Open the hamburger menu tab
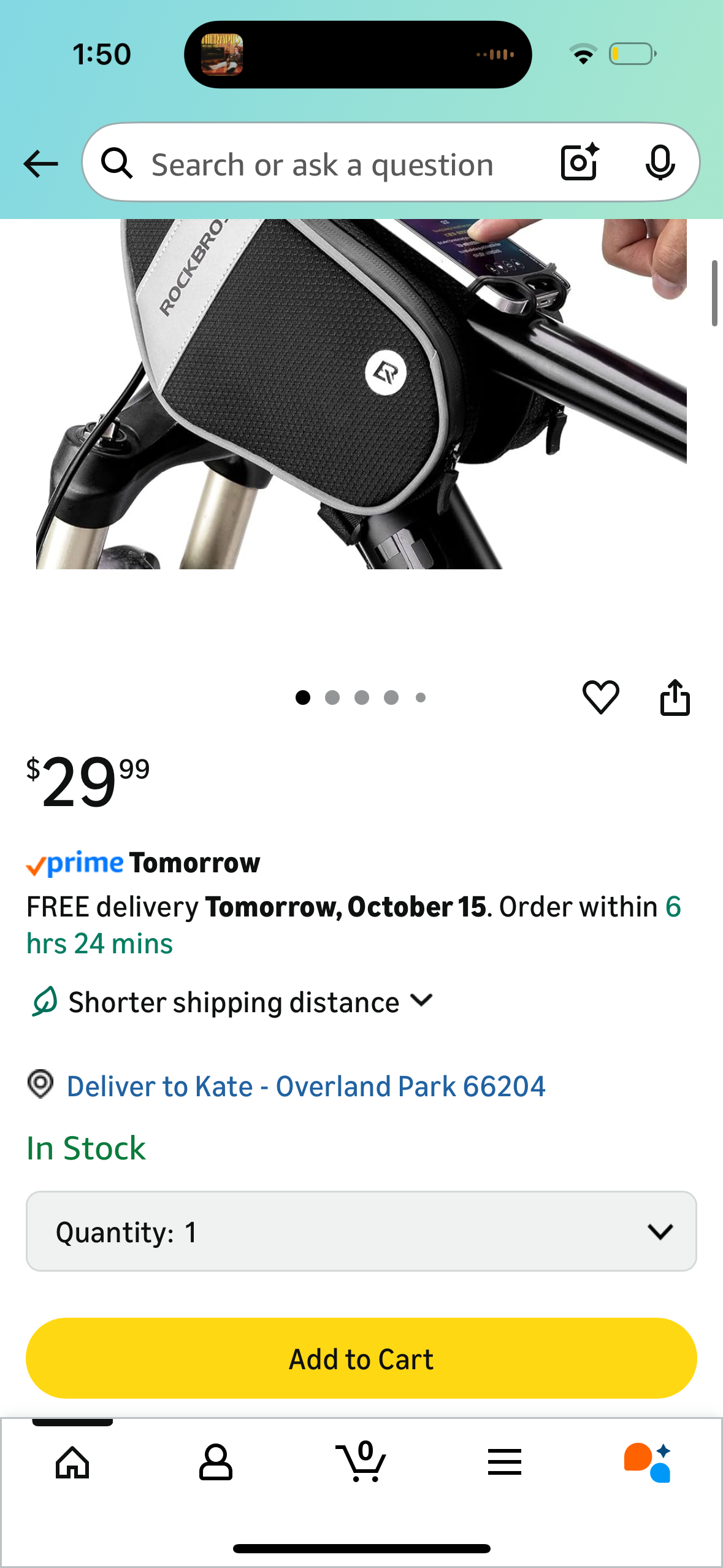 pyautogui.click(x=505, y=1462)
